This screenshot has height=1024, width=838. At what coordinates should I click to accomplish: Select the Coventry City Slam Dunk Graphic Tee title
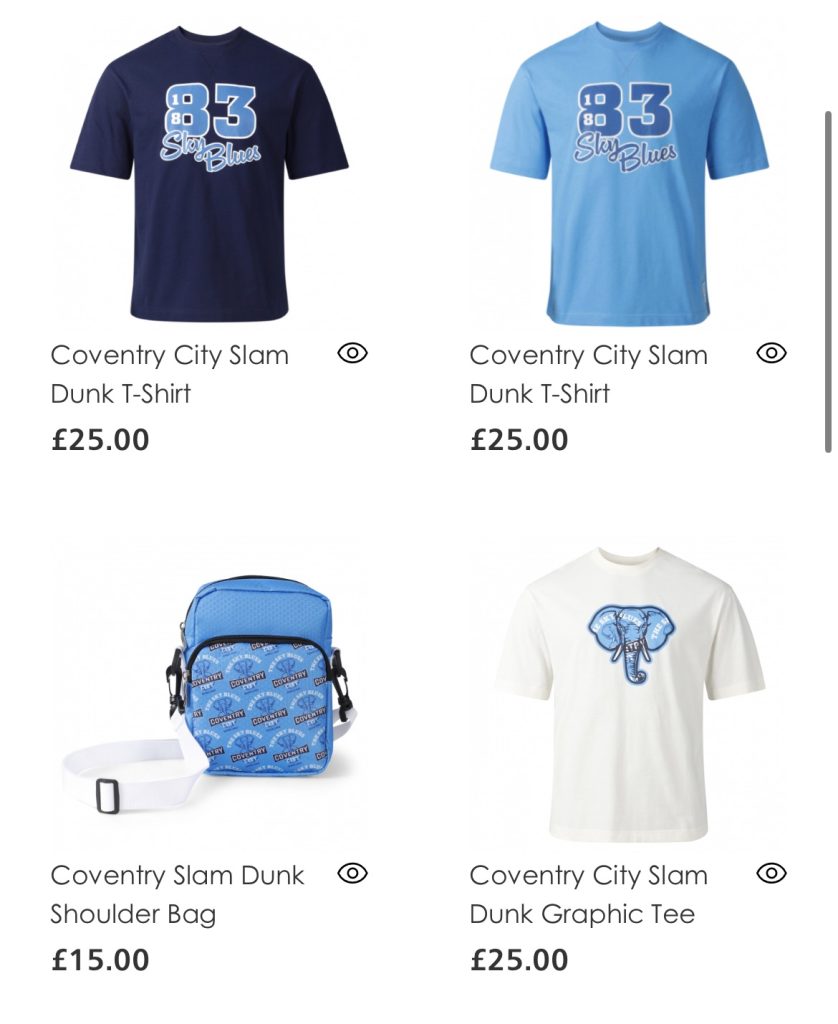click(588, 894)
